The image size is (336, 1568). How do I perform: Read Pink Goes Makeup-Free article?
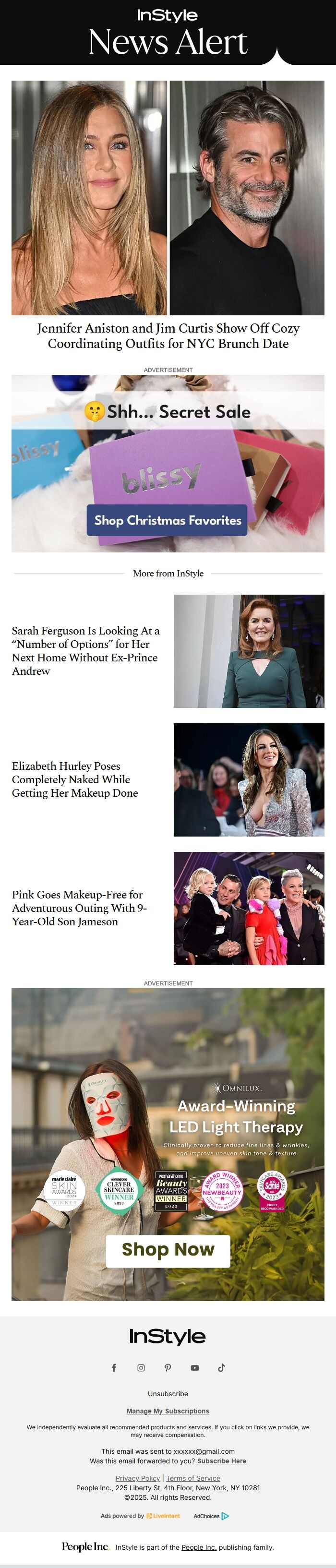[x=79, y=908]
